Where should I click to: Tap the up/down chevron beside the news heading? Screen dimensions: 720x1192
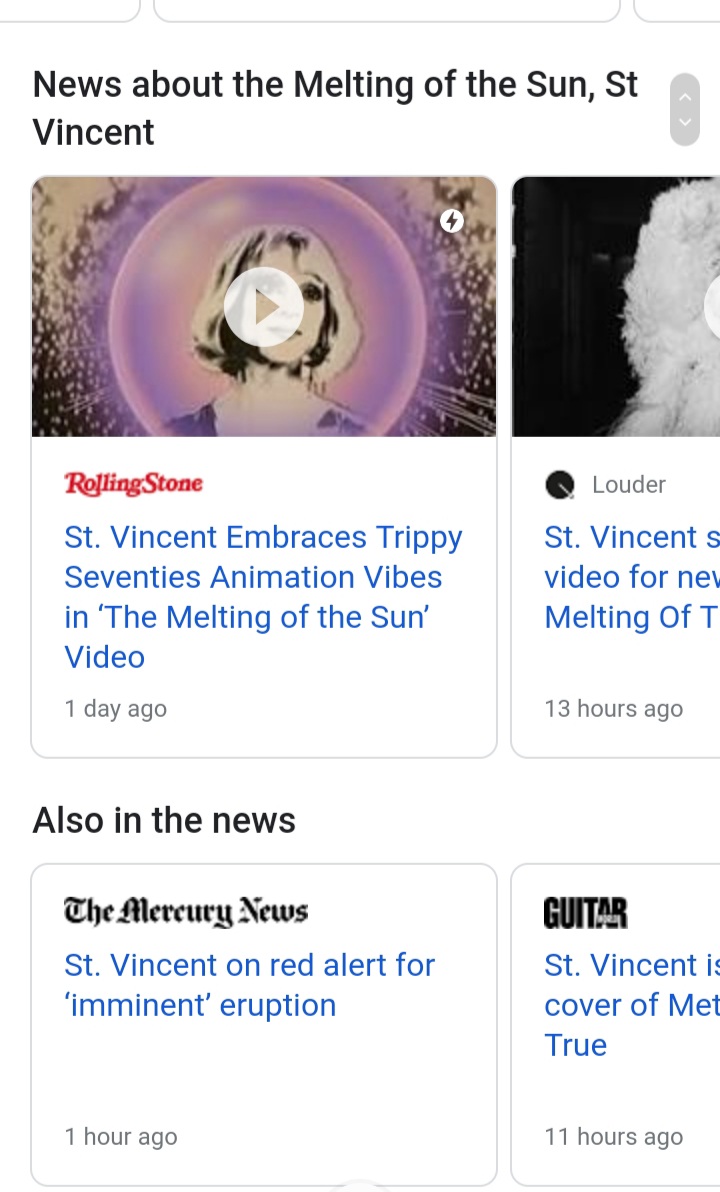click(x=684, y=109)
